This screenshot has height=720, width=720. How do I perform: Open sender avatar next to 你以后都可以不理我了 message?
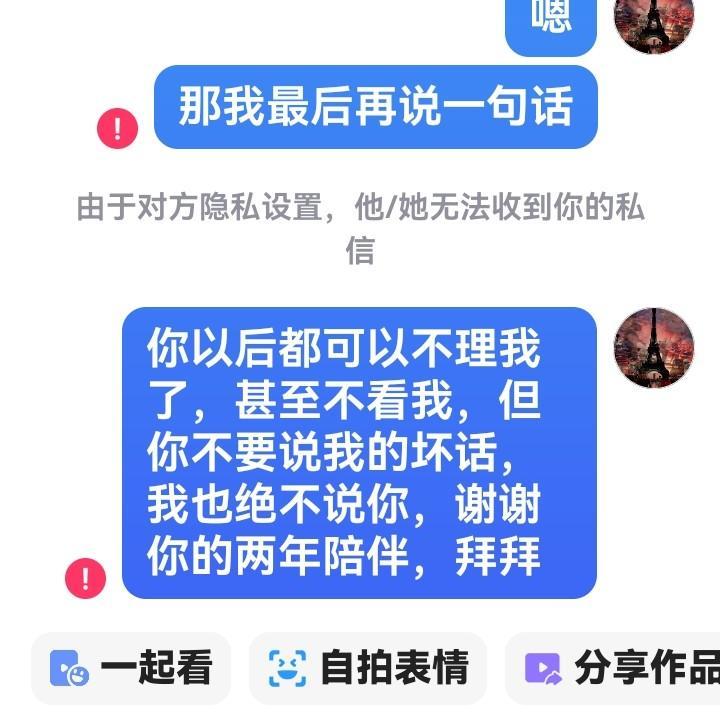pyautogui.click(x=653, y=348)
